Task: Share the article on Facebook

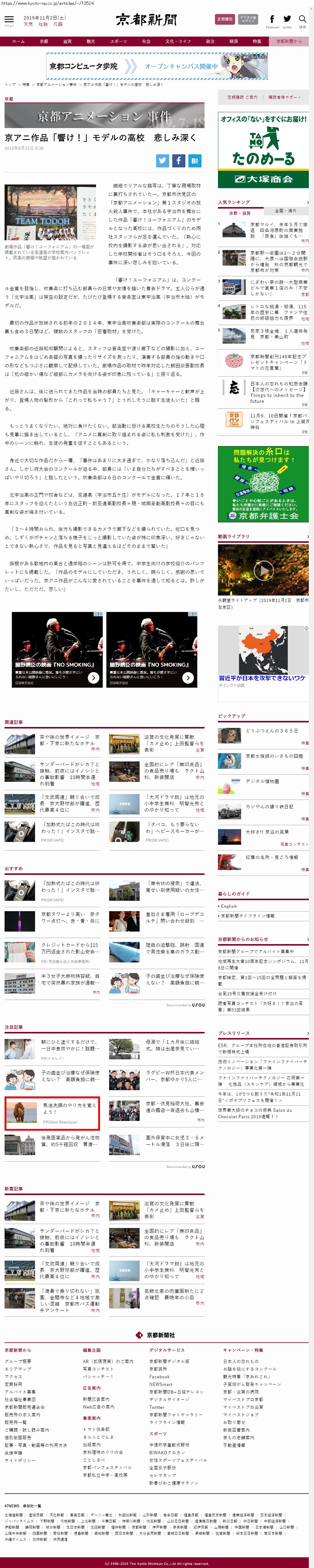Action: pos(178,160)
